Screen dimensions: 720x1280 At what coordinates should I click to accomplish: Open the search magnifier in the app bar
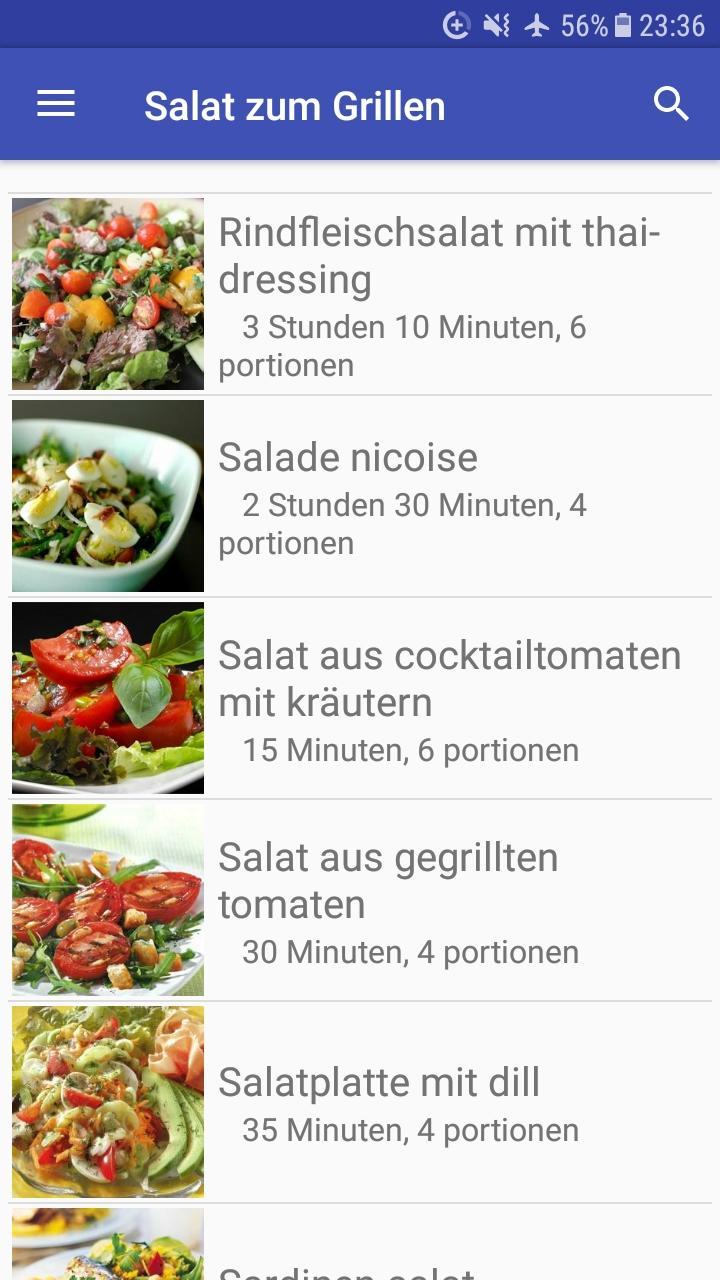[x=671, y=104]
